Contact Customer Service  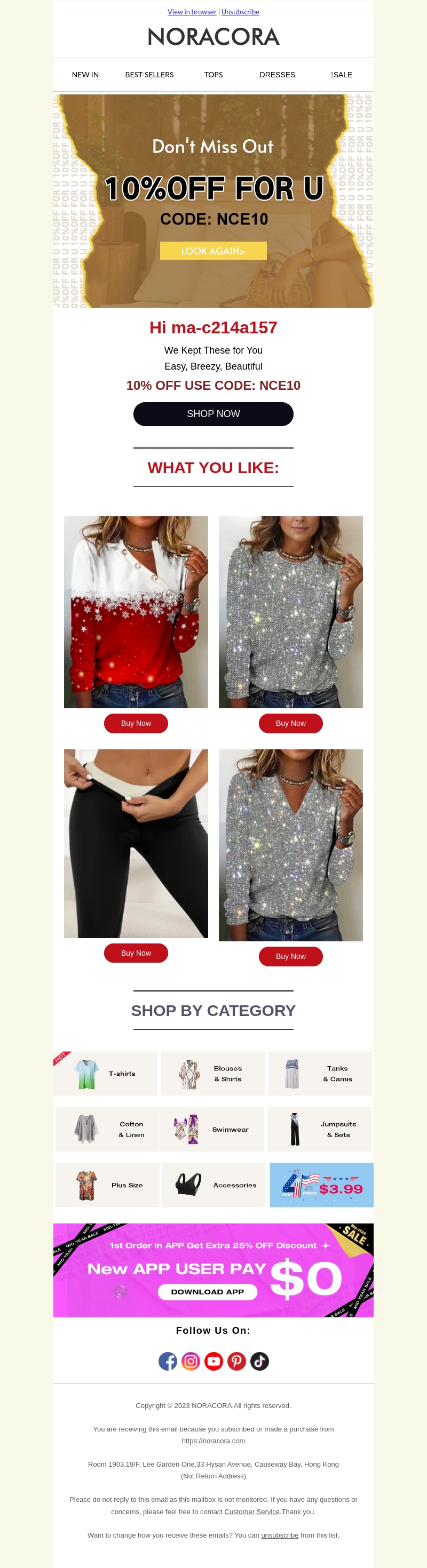251,1511
